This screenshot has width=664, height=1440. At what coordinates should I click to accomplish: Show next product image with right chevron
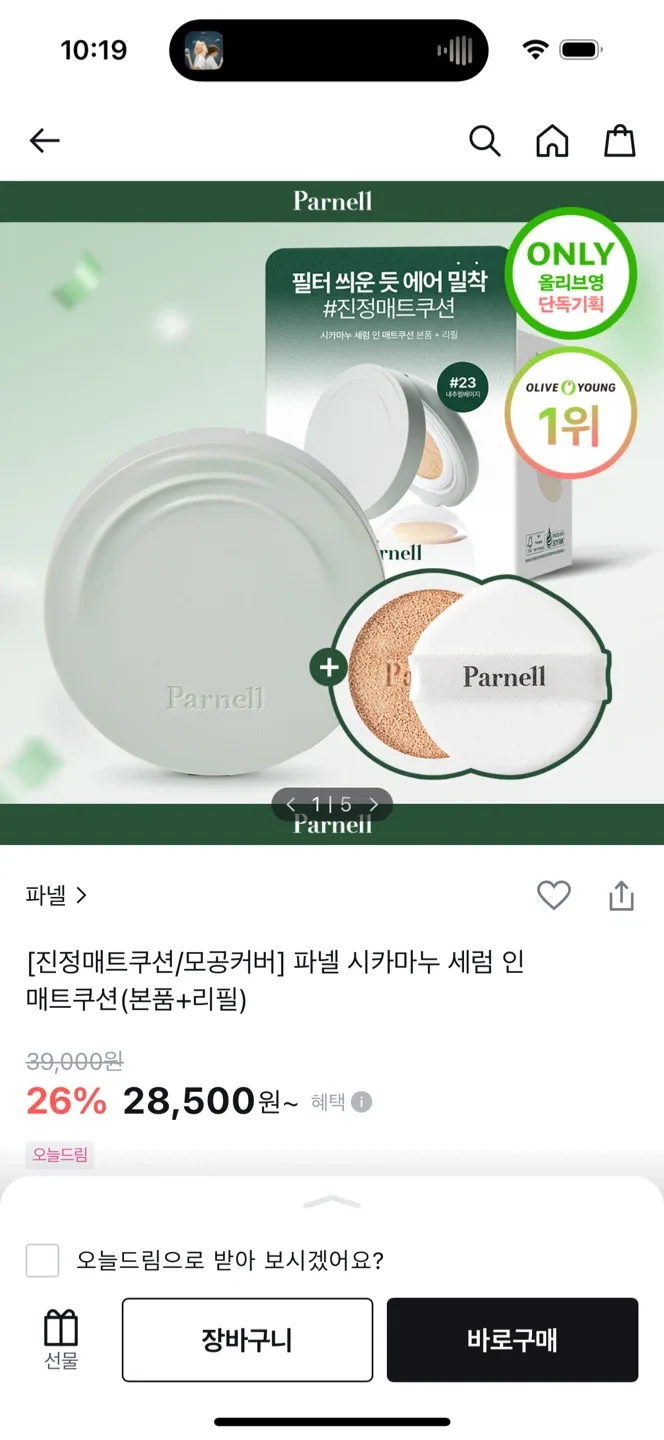(373, 804)
